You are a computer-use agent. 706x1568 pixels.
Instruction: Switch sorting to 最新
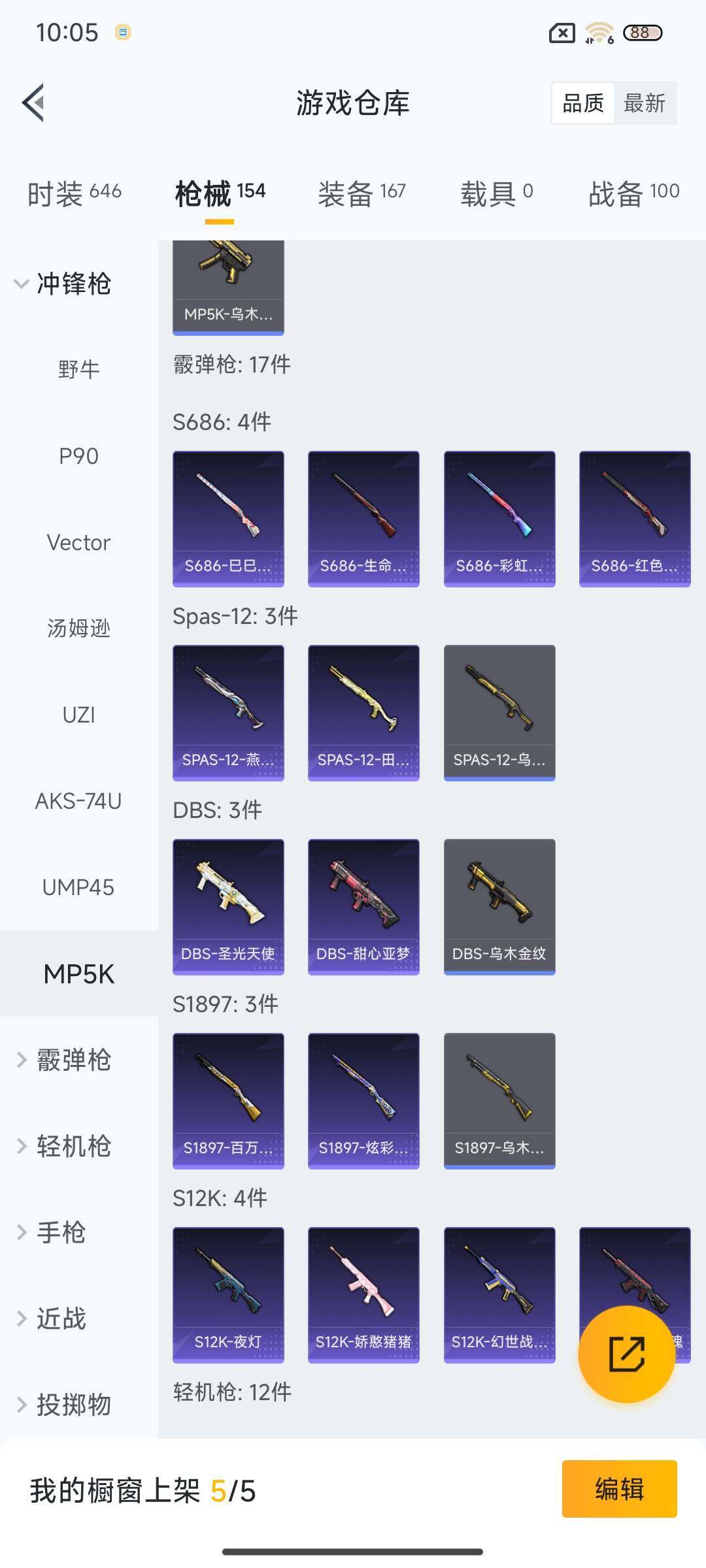645,103
